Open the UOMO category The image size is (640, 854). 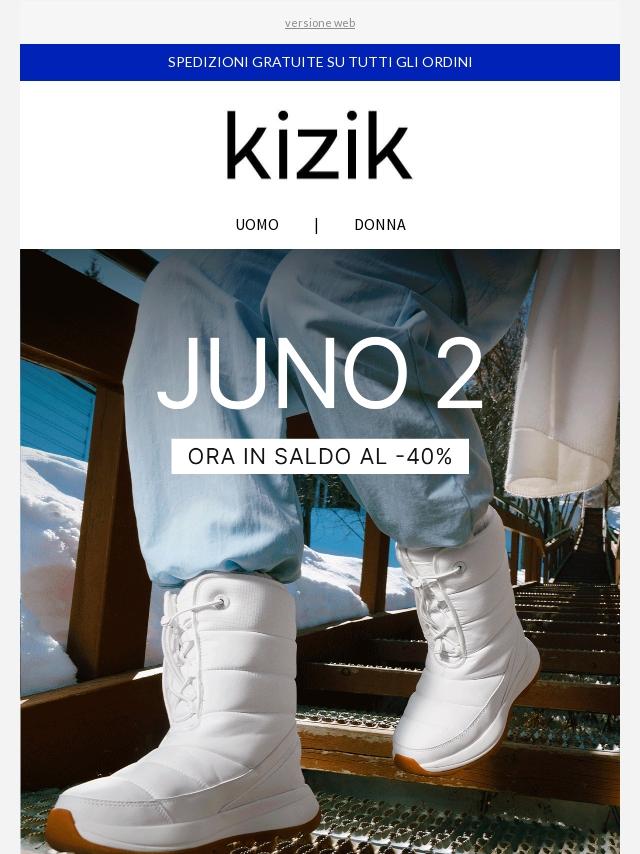pos(257,225)
